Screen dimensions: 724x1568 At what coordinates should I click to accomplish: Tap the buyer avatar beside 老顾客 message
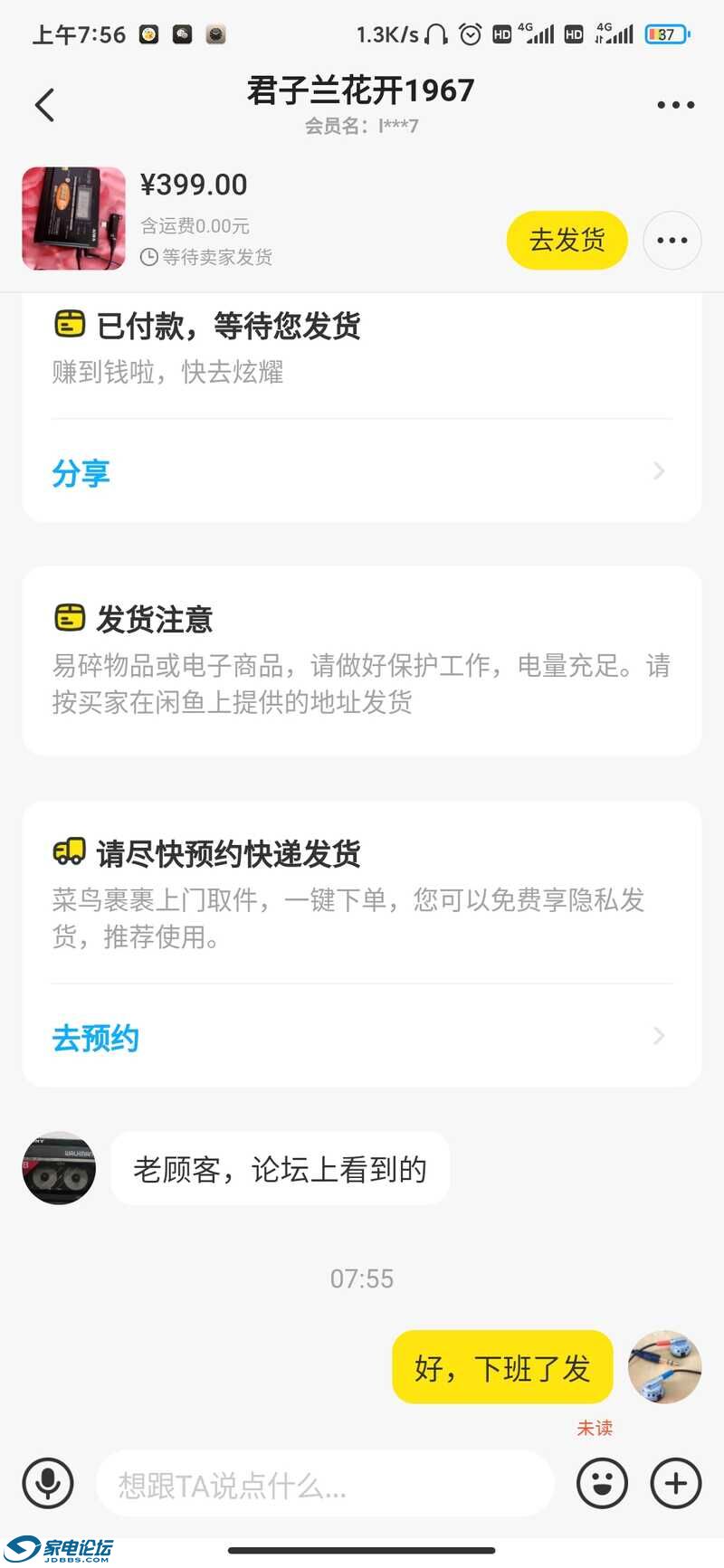click(58, 1168)
